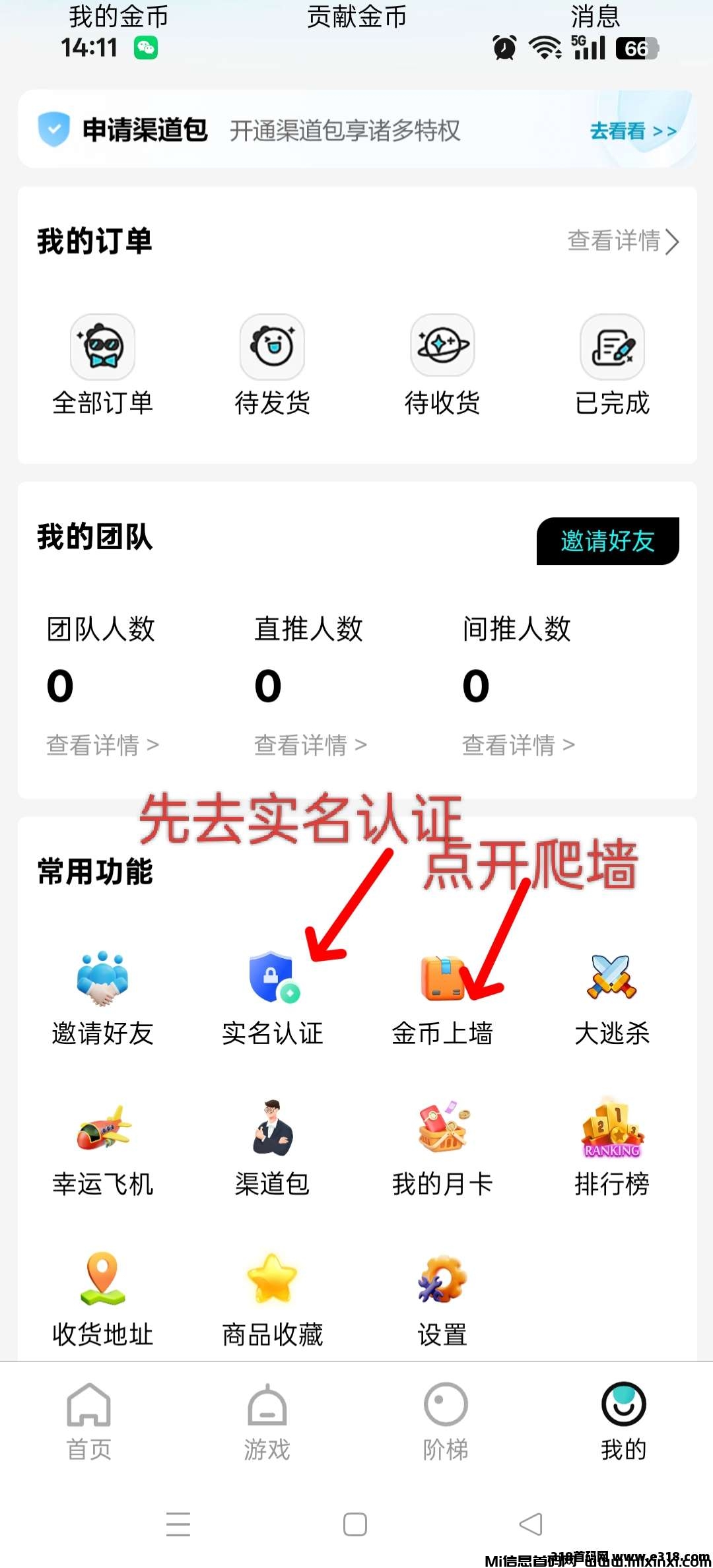This screenshot has width=713, height=1568.
Task: Open 渠道包 function
Action: point(272,1148)
